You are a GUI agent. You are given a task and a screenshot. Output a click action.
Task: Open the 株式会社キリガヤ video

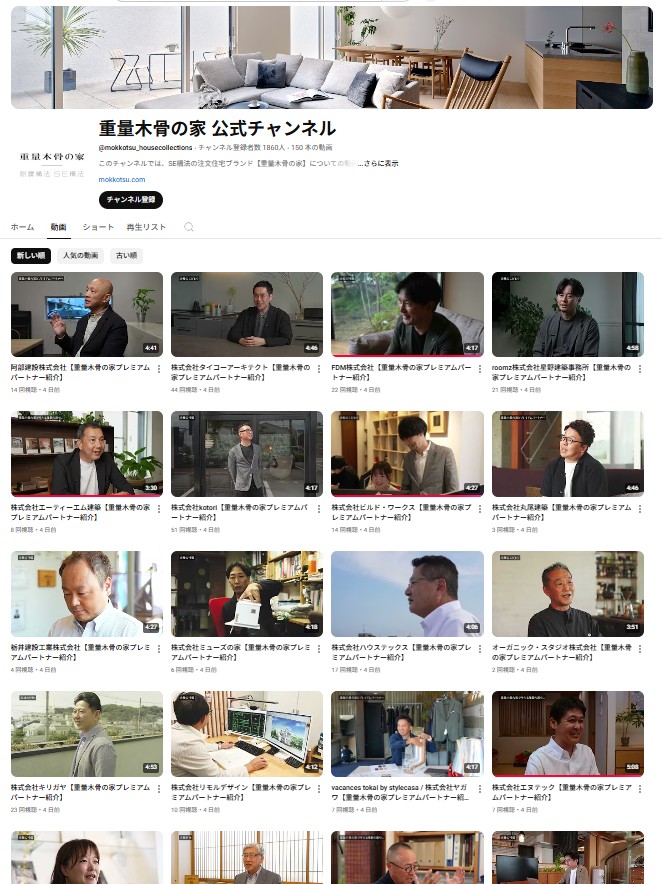[87, 734]
